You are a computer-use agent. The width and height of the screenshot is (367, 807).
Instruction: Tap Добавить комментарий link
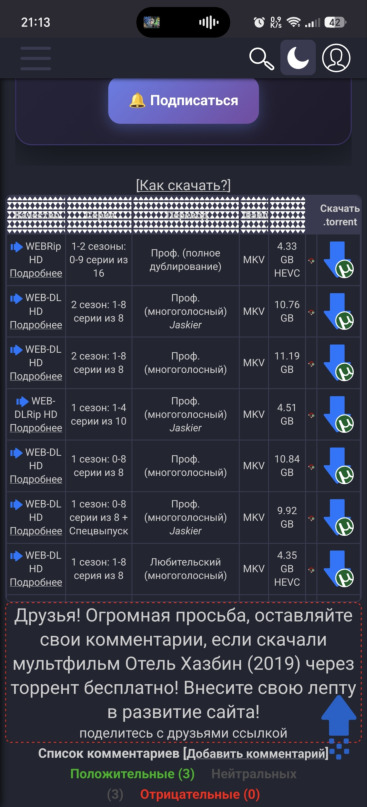click(256, 754)
